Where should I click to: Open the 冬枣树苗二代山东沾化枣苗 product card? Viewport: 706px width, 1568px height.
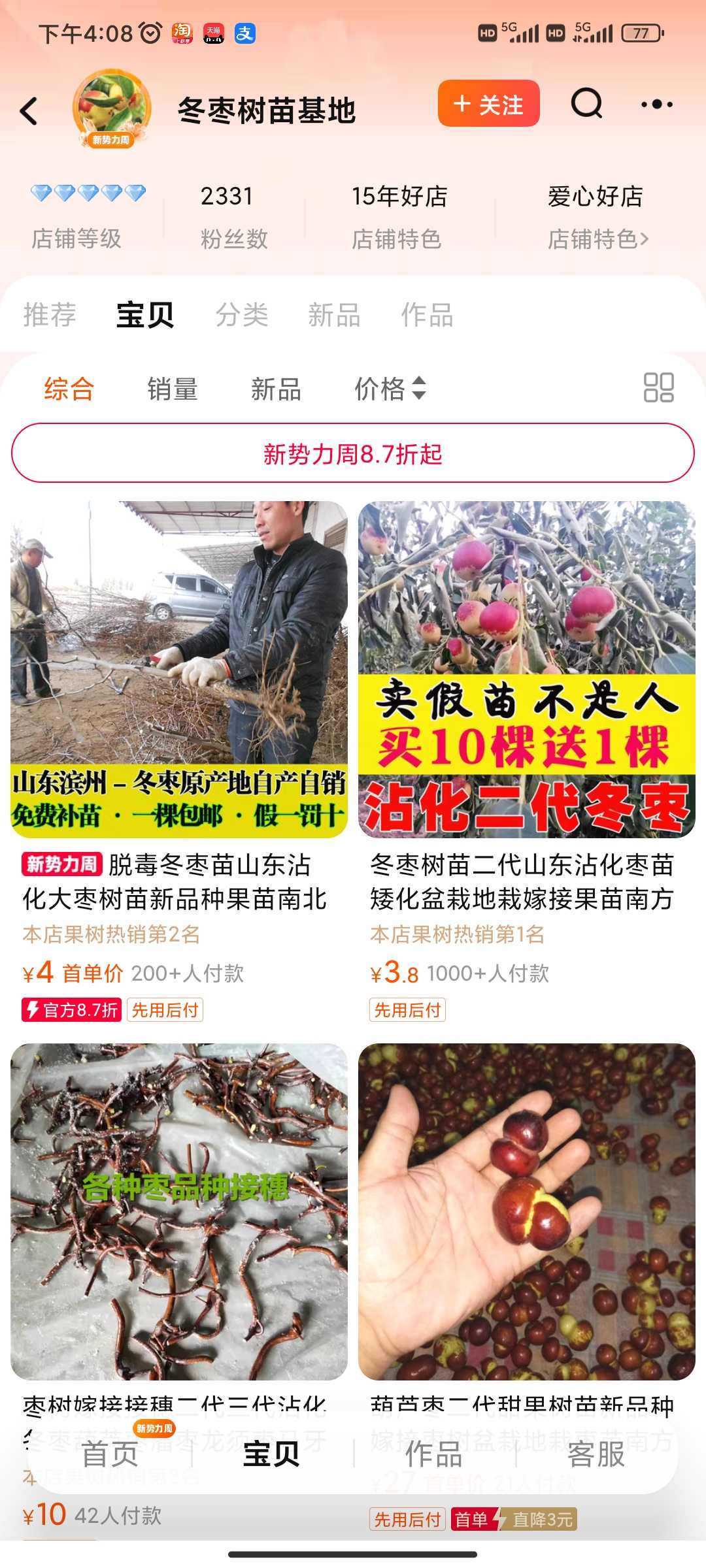(x=527, y=762)
